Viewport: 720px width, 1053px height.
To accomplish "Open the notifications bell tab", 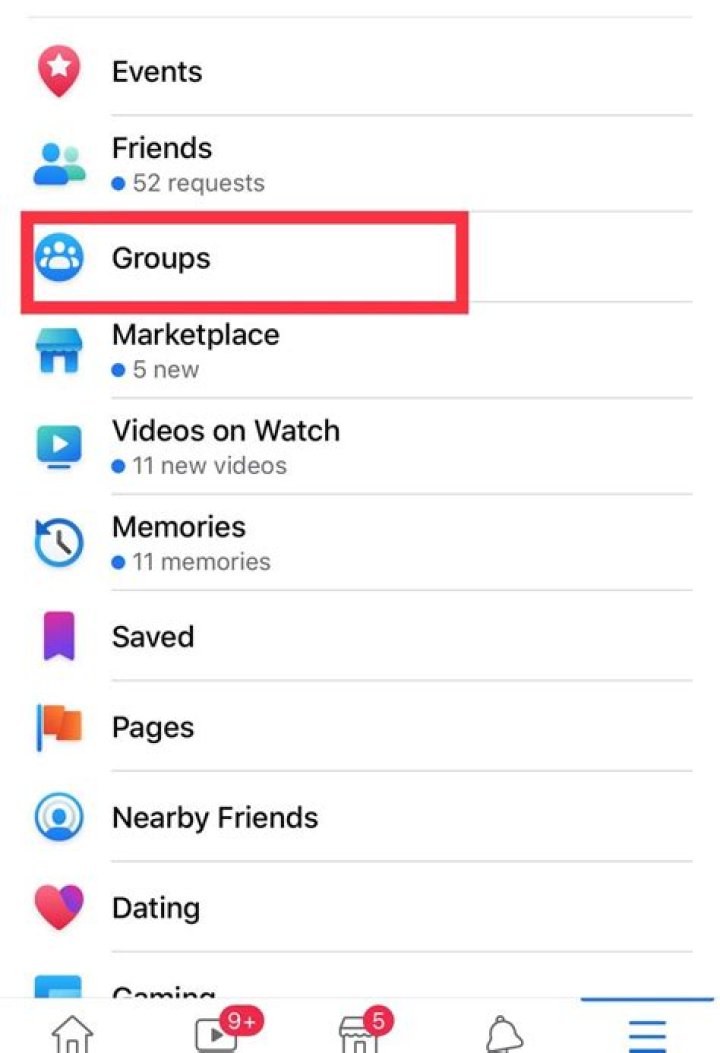I will 504,1032.
